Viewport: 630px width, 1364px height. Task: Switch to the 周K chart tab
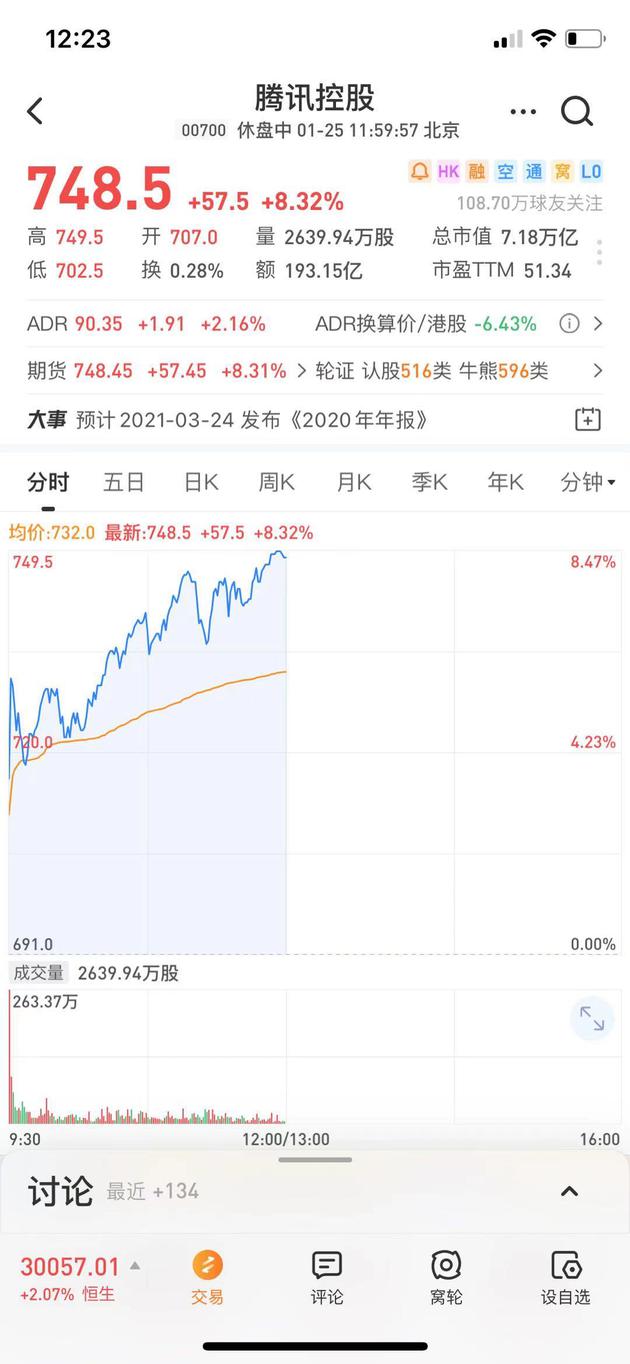point(277,483)
